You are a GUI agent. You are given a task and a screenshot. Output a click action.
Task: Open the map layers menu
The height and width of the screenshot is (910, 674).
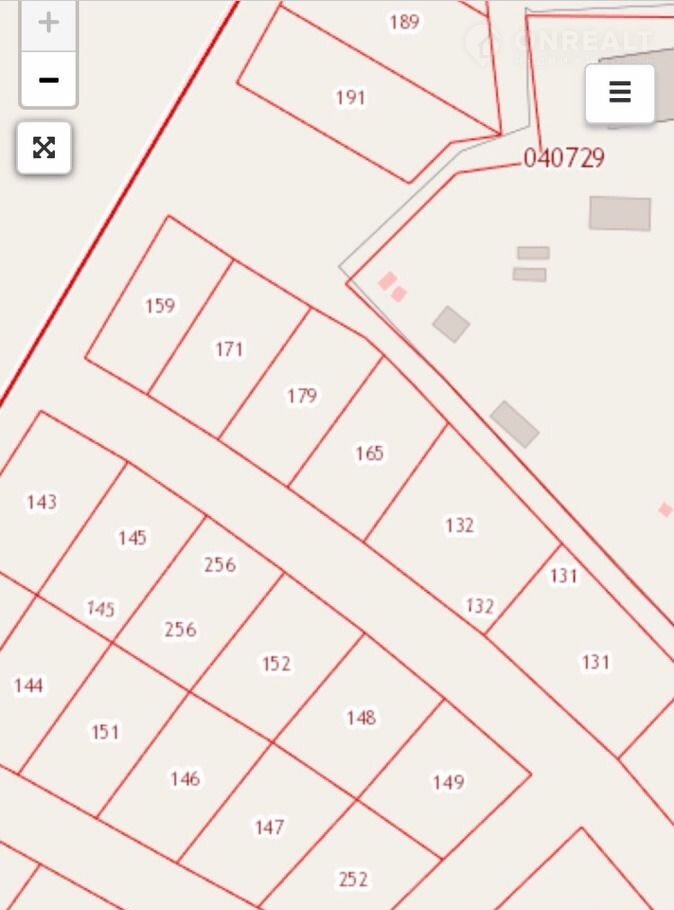click(620, 93)
